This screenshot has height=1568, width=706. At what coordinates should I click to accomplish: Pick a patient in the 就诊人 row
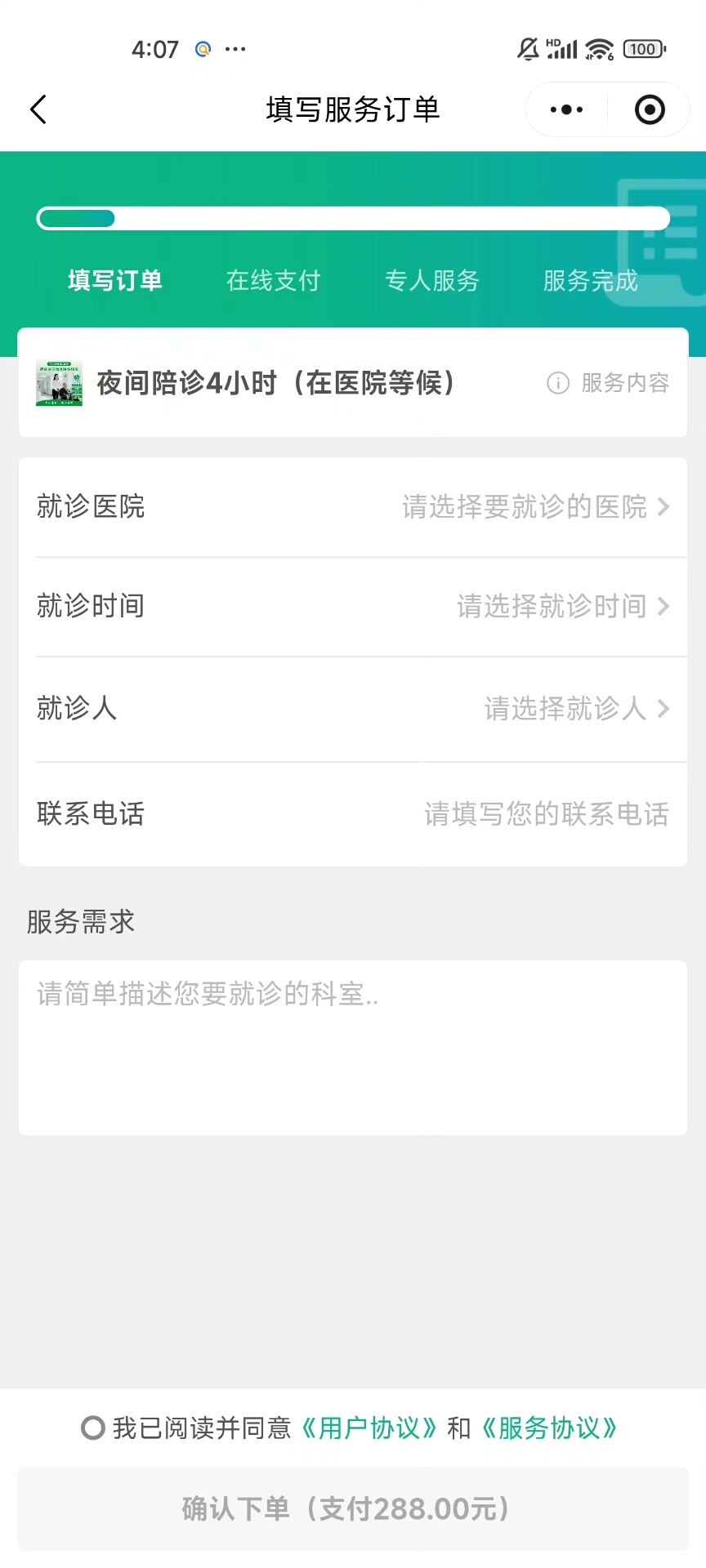[576, 708]
